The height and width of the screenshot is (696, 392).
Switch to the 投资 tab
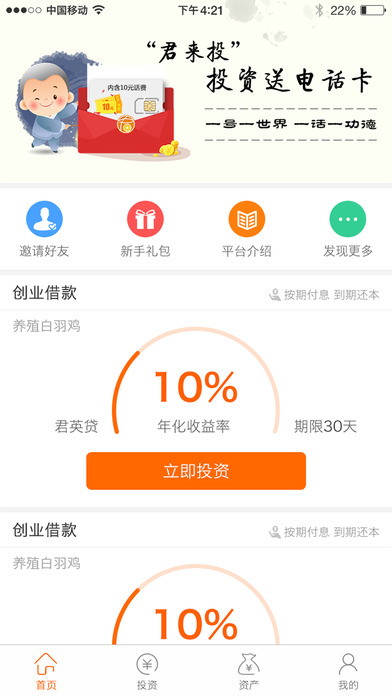[x=147, y=671]
